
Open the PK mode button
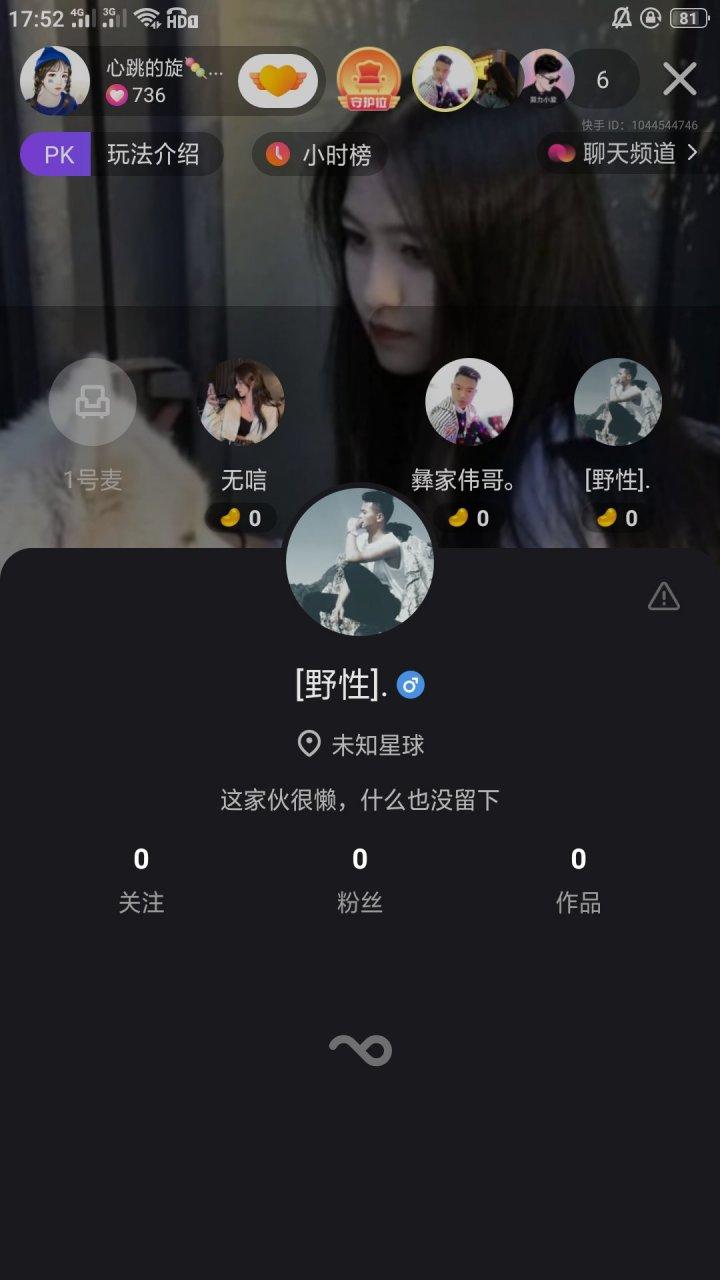(58, 155)
